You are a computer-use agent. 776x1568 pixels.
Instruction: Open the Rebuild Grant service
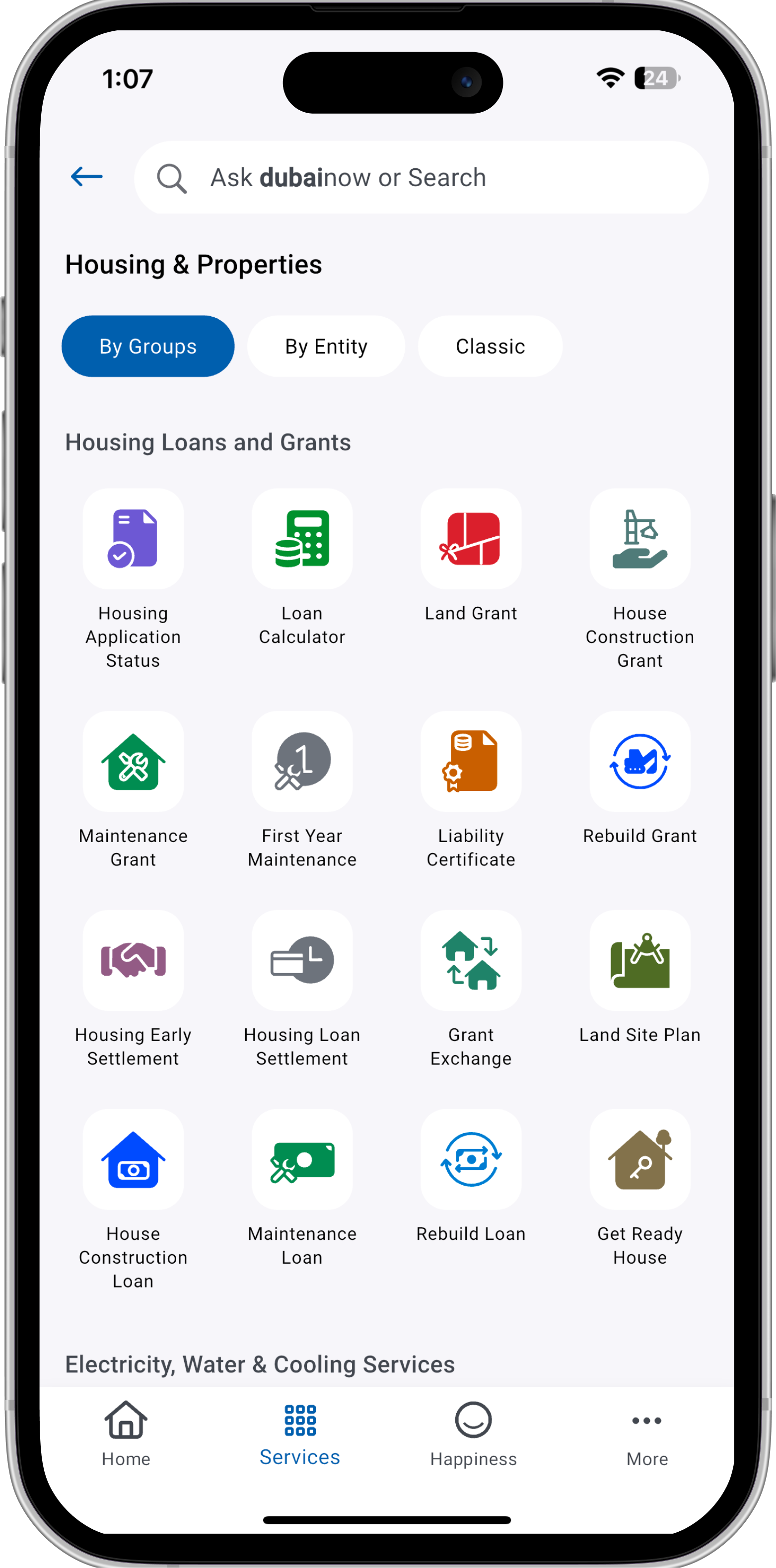pyautogui.click(x=639, y=762)
